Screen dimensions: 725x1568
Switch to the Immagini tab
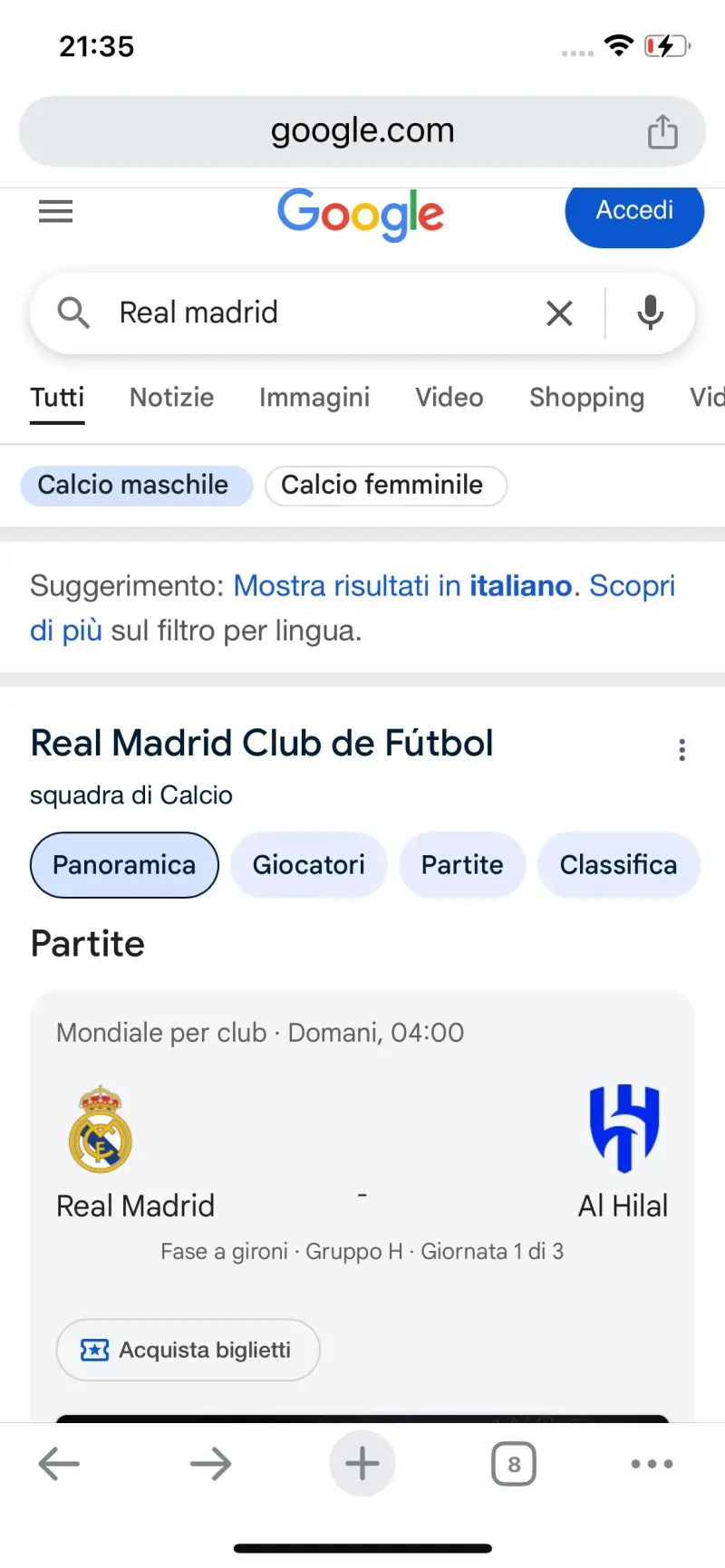(314, 398)
